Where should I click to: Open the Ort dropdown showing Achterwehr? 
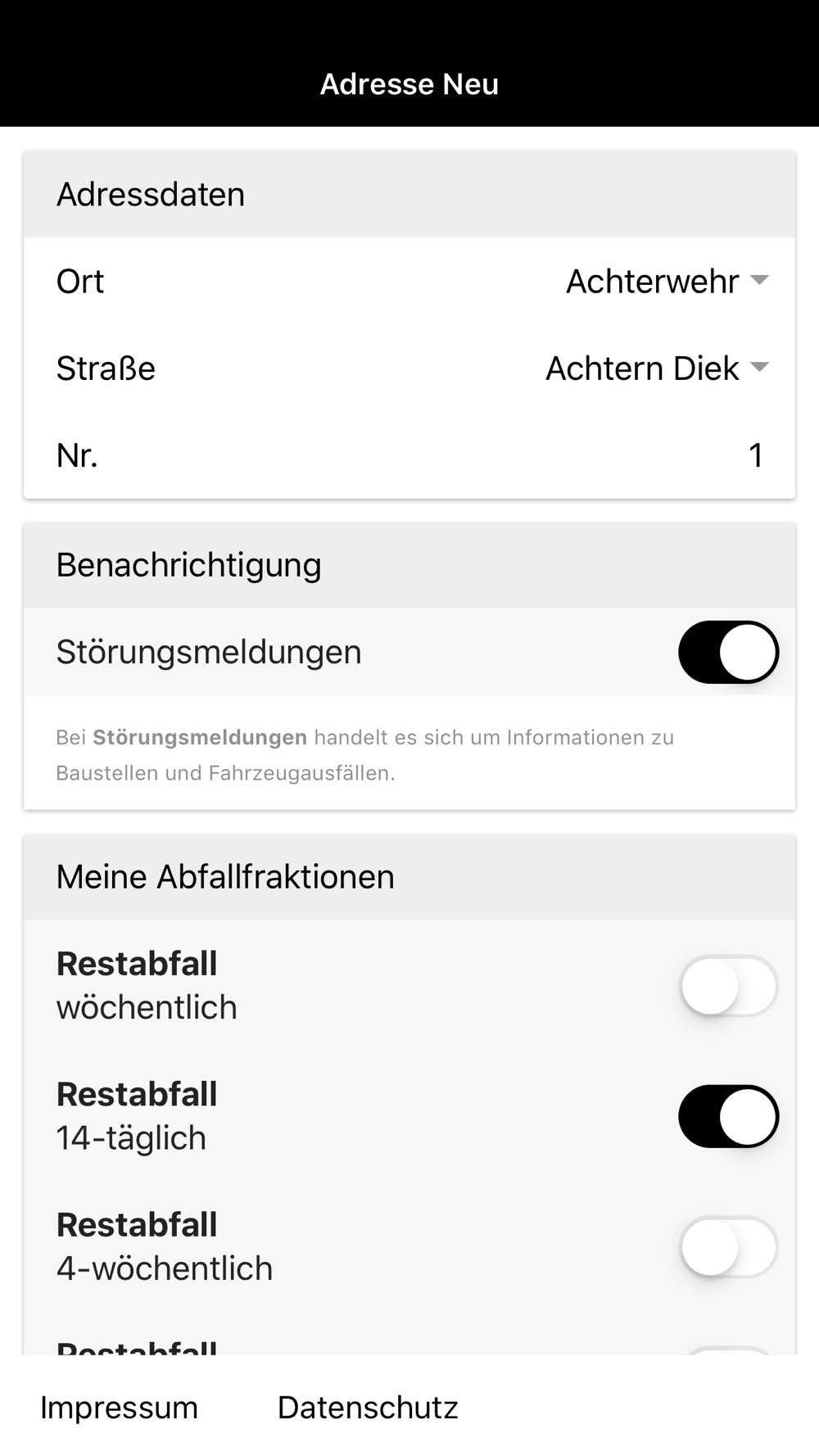pos(667,281)
